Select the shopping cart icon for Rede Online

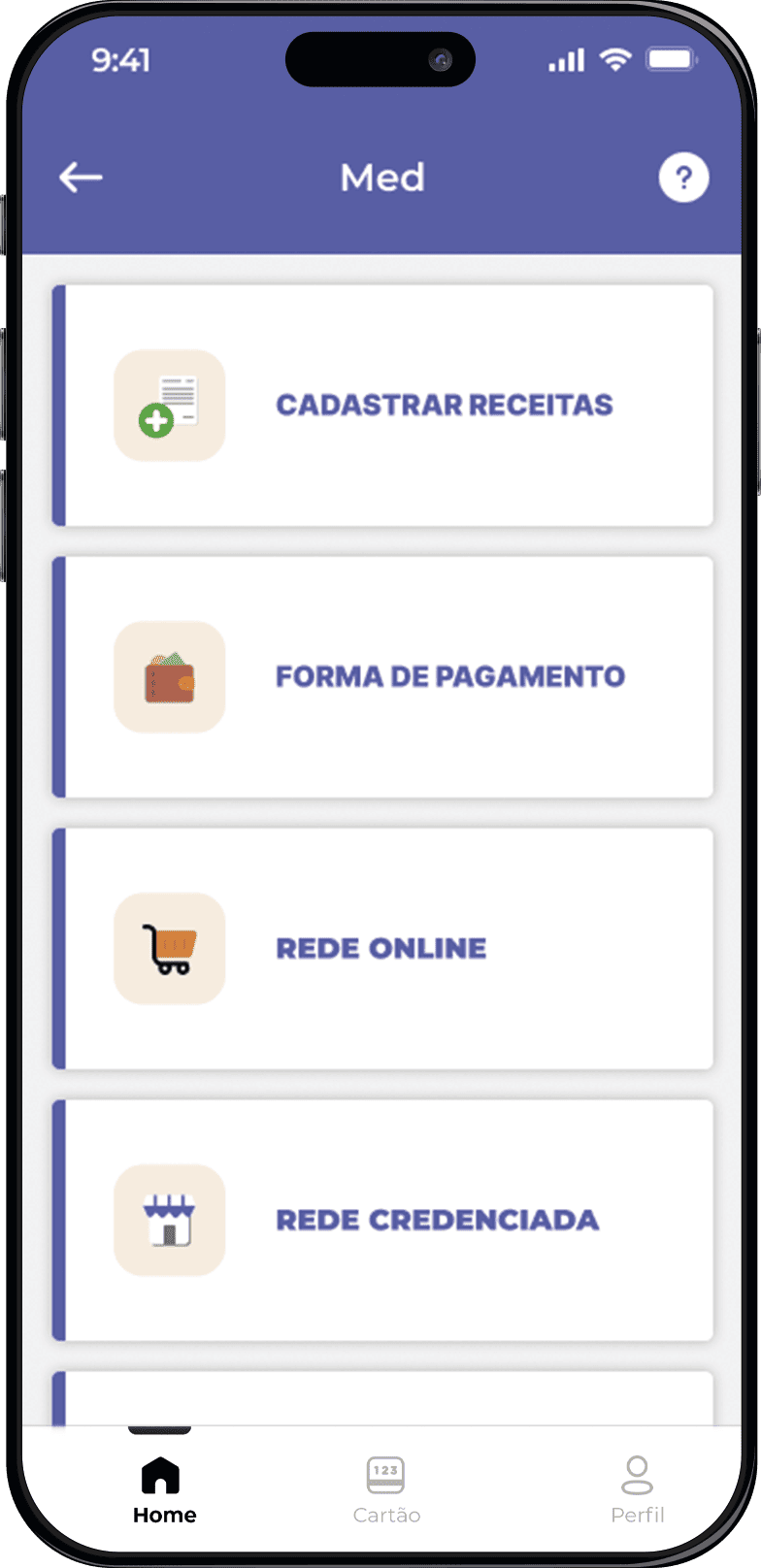click(169, 948)
